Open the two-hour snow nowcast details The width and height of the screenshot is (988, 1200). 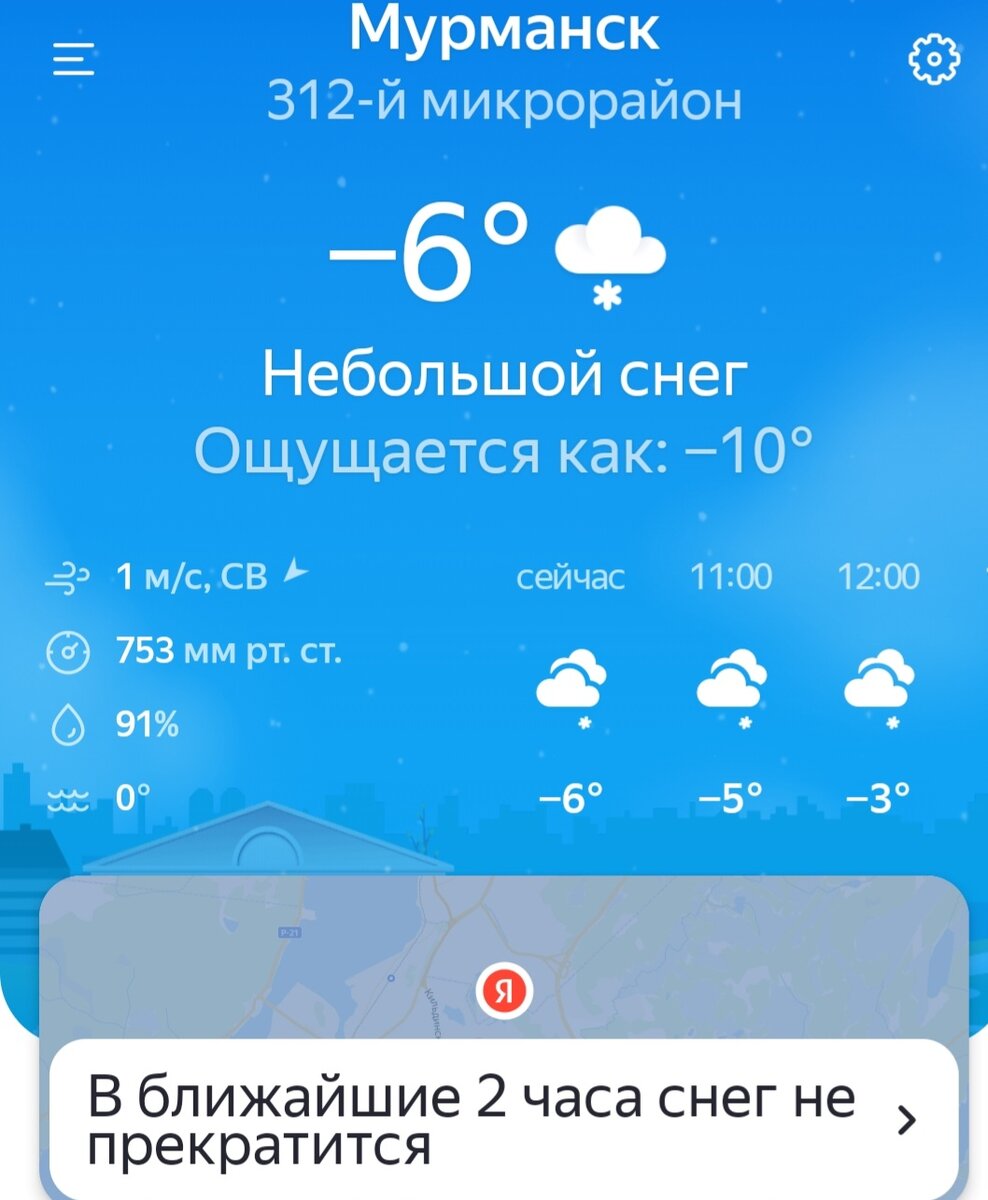pyautogui.click(x=503, y=1118)
